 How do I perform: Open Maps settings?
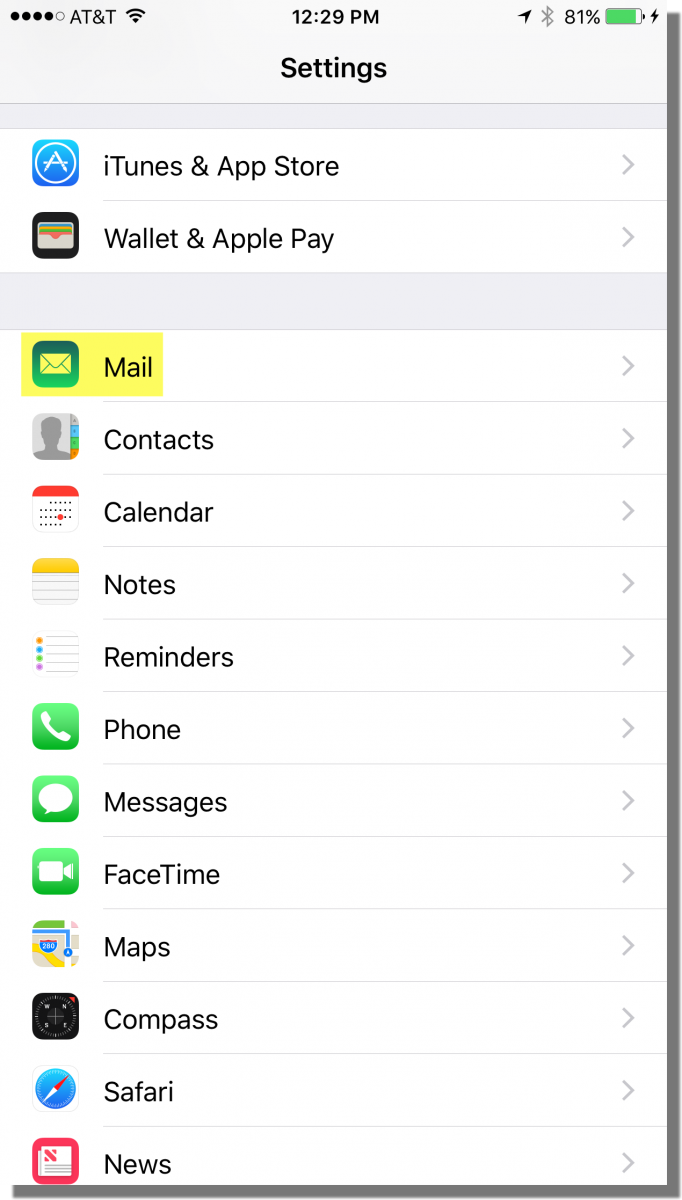point(137,947)
